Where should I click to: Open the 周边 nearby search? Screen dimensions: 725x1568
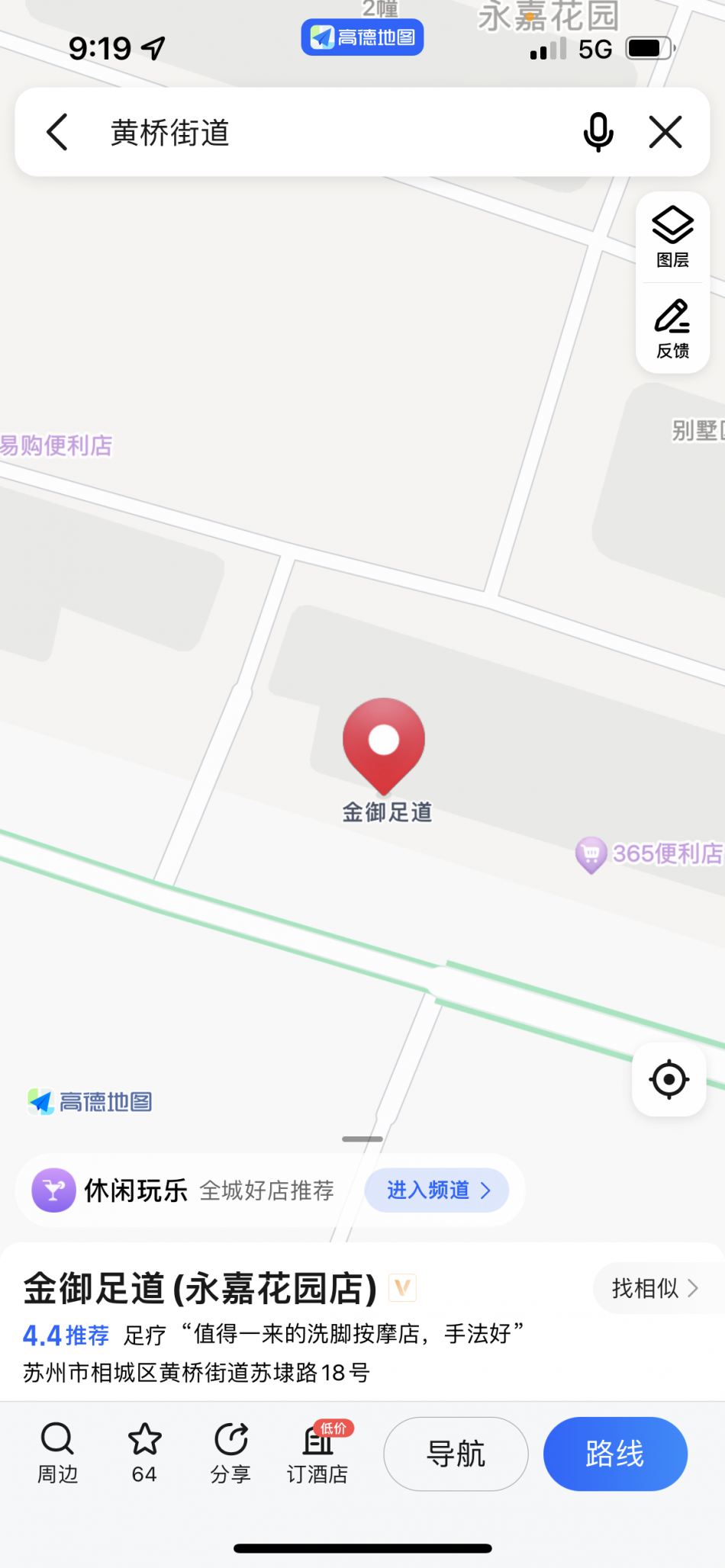(57, 1453)
